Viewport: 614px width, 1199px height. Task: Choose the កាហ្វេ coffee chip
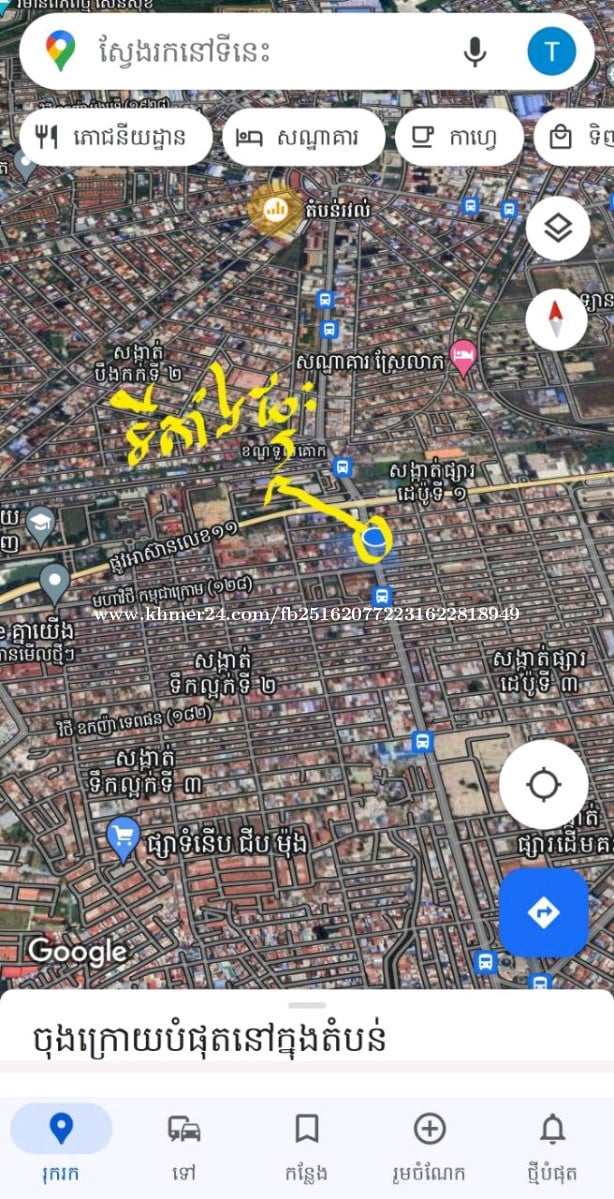point(459,137)
